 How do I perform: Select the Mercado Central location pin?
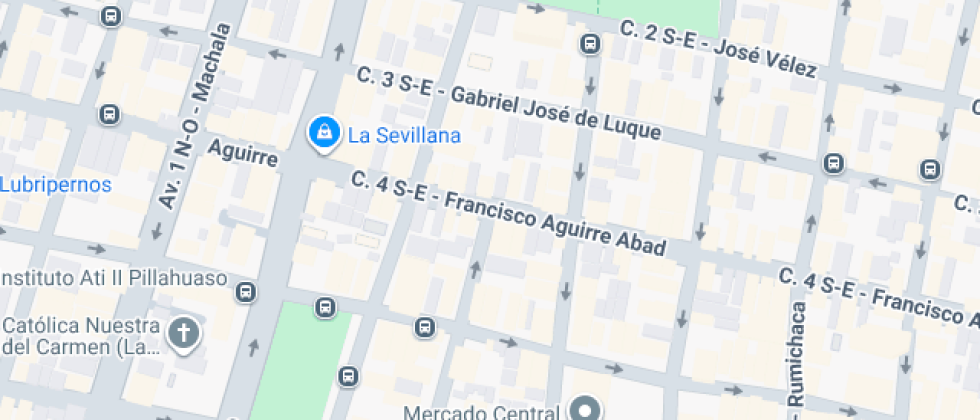click(584, 409)
